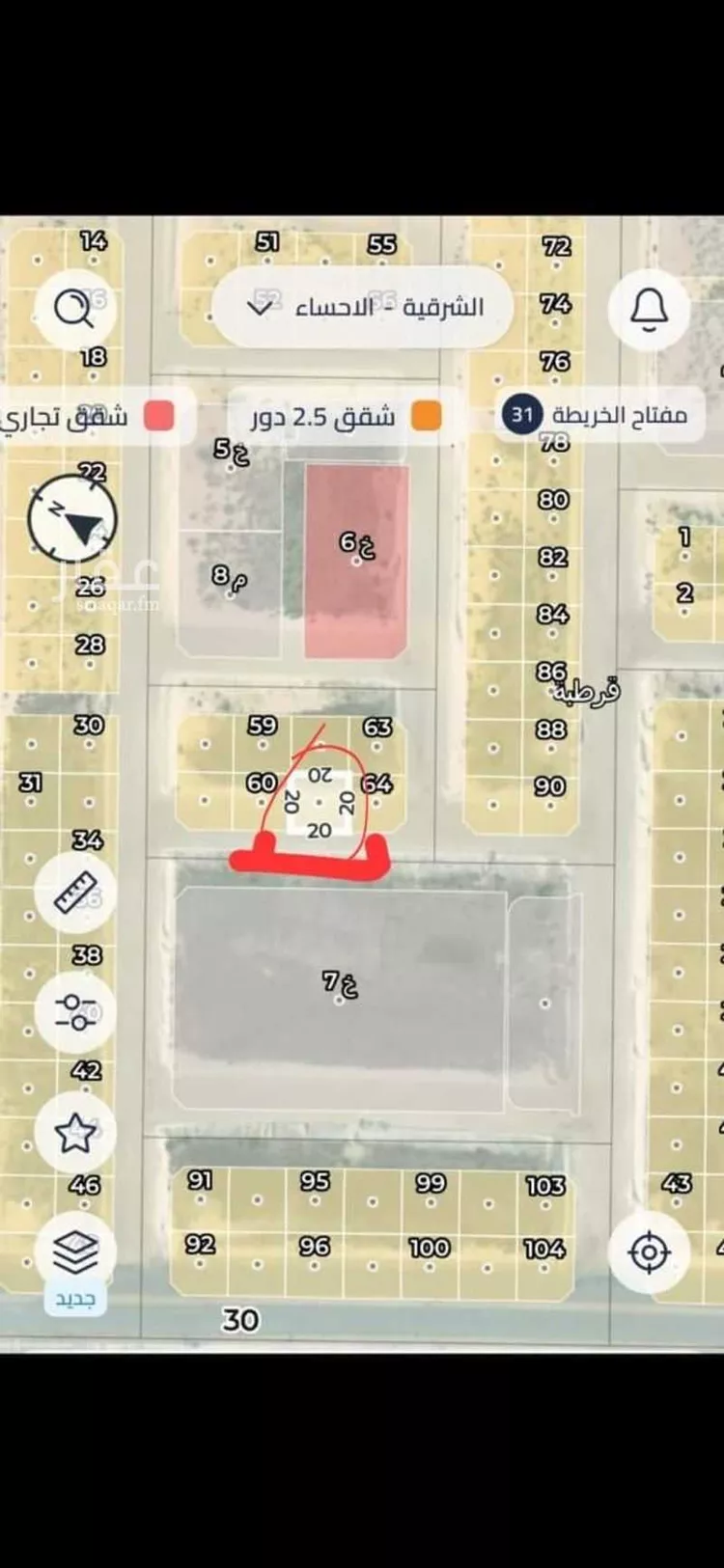Open the map filter sliders
This screenshot has height=1568, width=724.
75,1011
